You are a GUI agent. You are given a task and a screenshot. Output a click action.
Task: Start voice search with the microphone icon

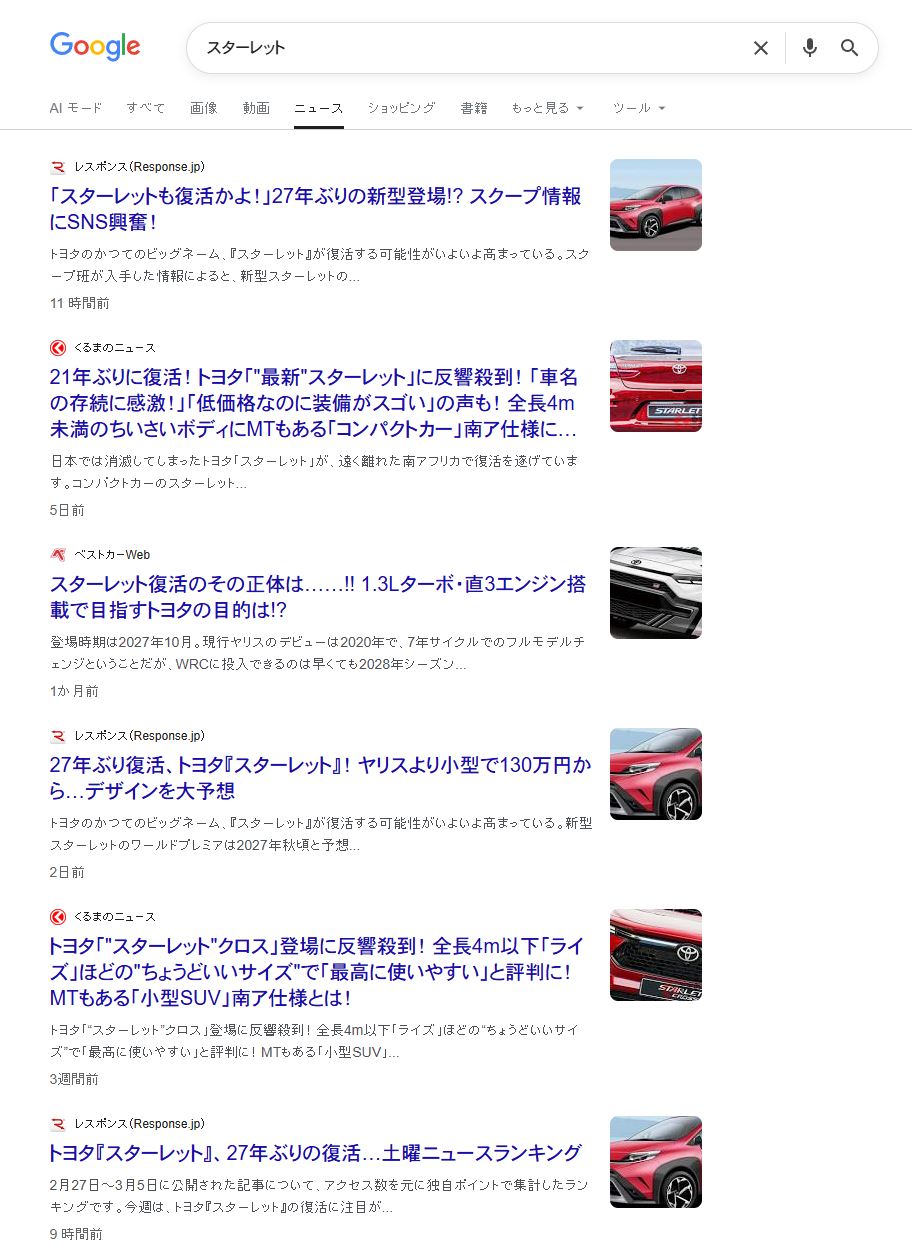pos(810,48)
